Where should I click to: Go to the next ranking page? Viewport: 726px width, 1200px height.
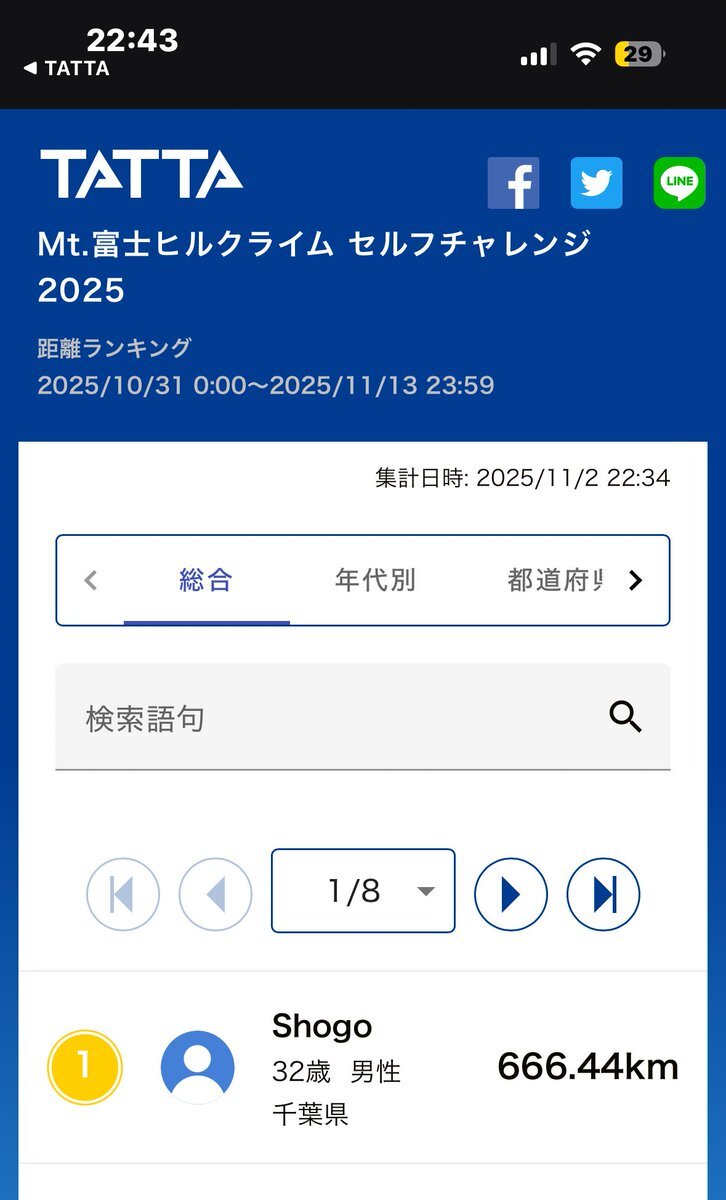pyautogui.click(x=511, y=895)
